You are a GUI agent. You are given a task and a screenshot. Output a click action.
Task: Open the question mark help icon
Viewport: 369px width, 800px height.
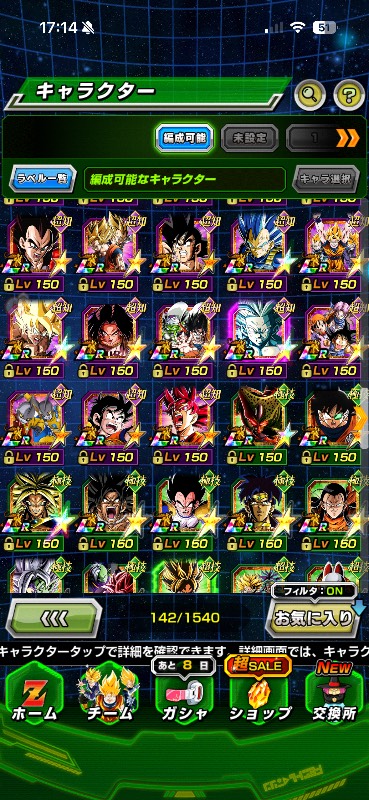(349, 94)
